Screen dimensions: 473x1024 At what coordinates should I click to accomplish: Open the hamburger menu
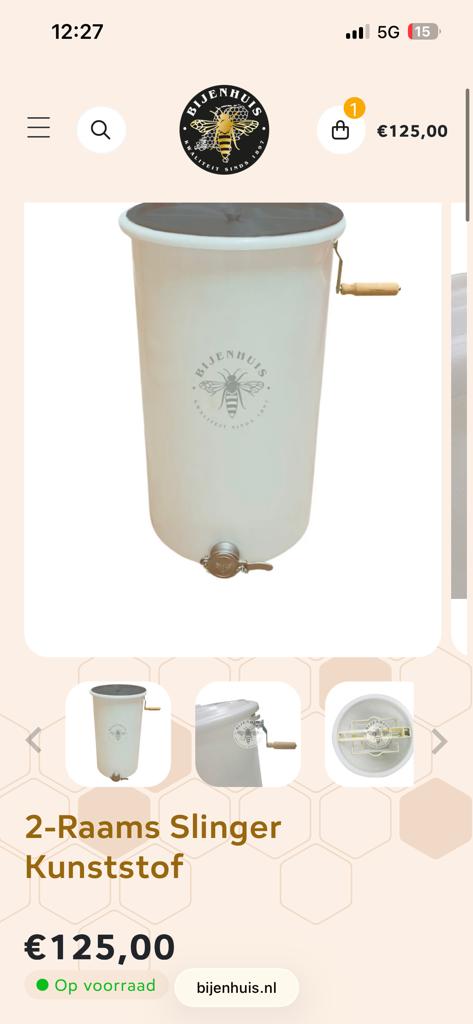[x=39, y=128]
